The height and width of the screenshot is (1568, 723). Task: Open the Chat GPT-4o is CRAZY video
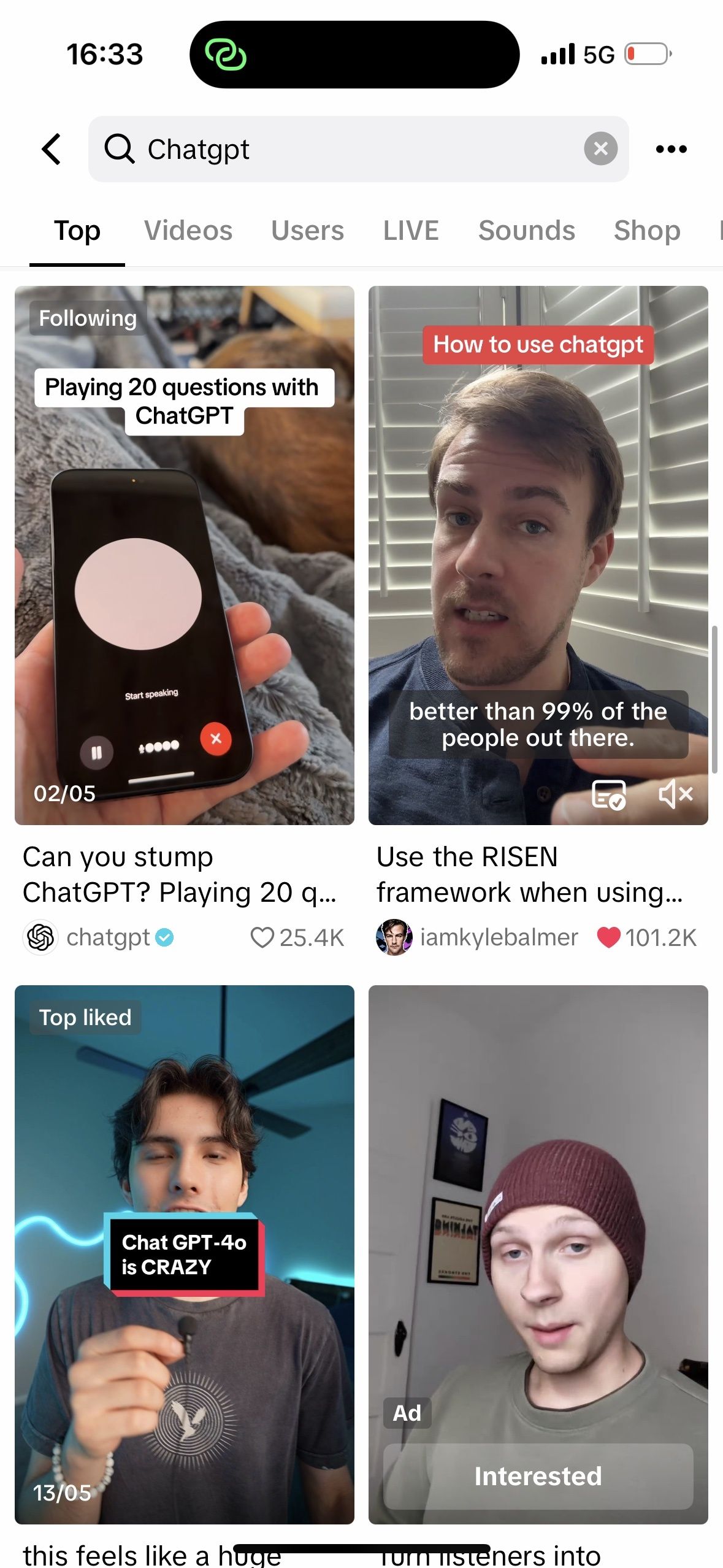pos(184,1254)
